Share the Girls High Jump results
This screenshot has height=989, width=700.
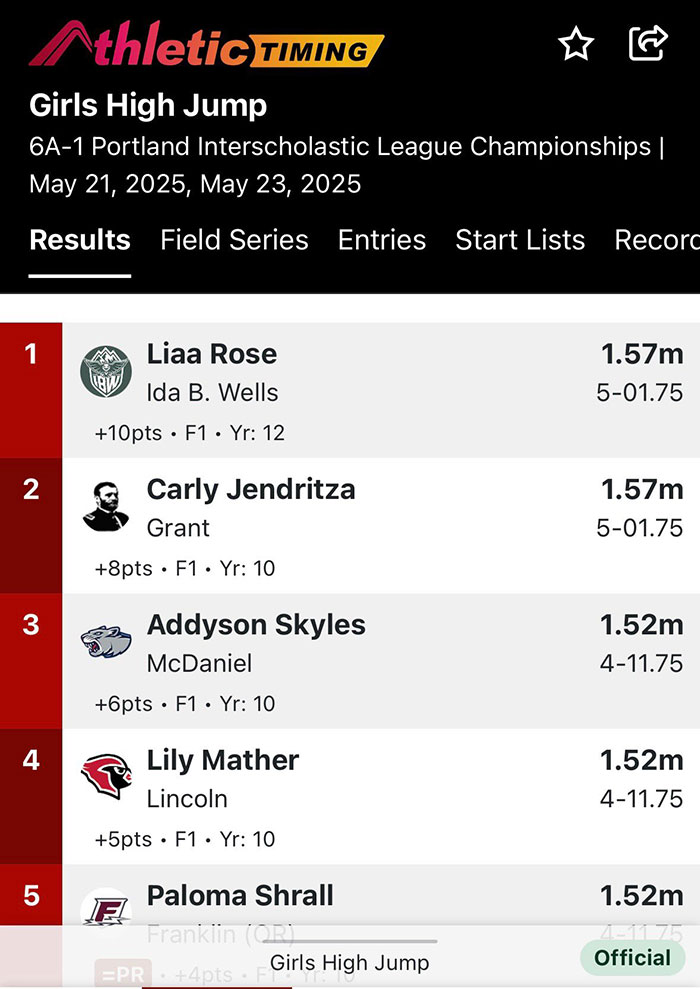(x=648, y=43)
